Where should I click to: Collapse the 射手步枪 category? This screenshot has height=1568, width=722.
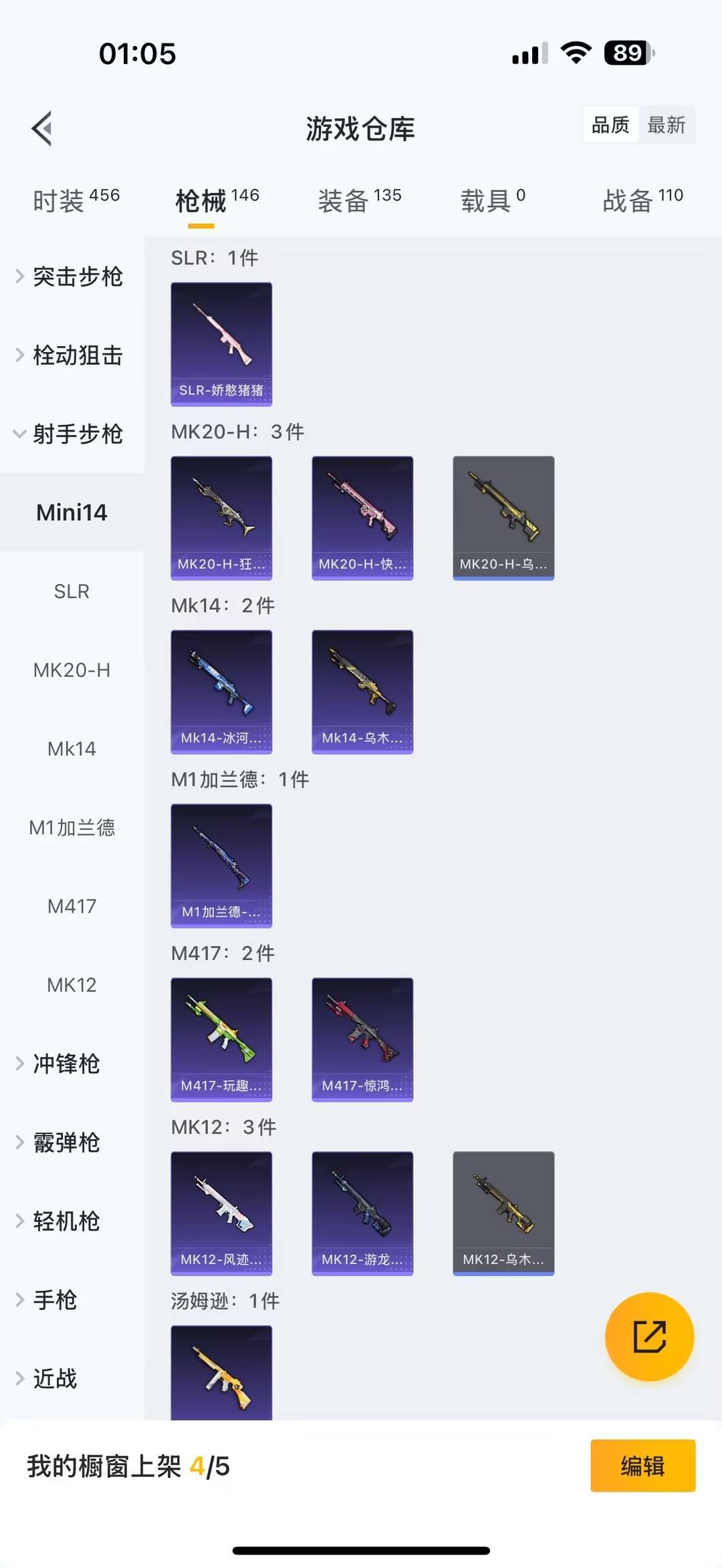76,434
